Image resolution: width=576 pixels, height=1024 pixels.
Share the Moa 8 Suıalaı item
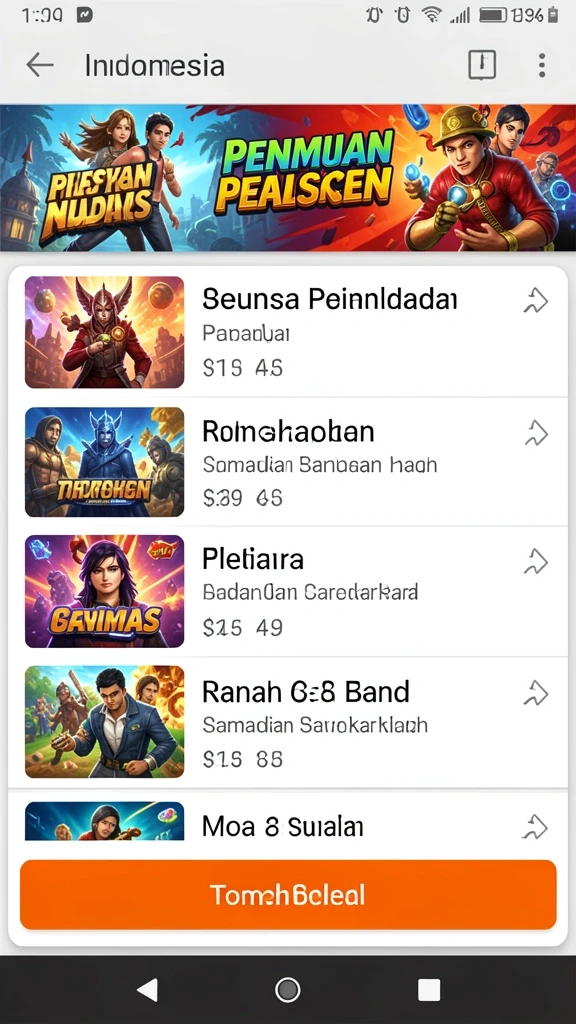pos(536,826)
